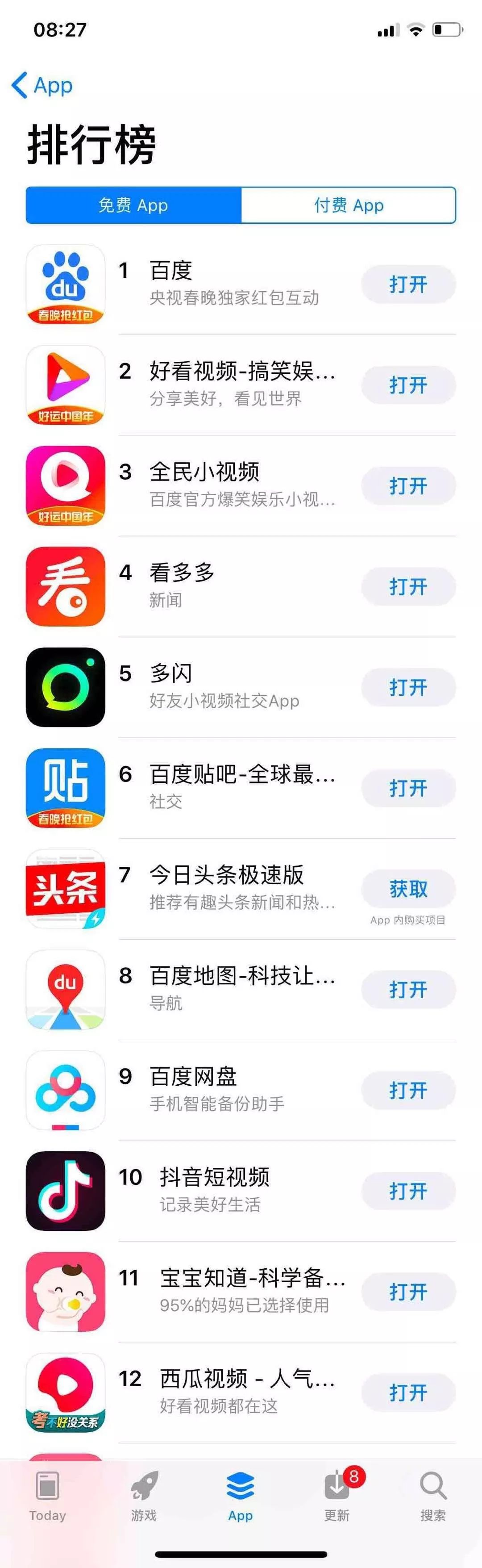Get 今日头条极速版 with the 获取 button
This screenshot has width=482, height=1568.
[408, 889]
